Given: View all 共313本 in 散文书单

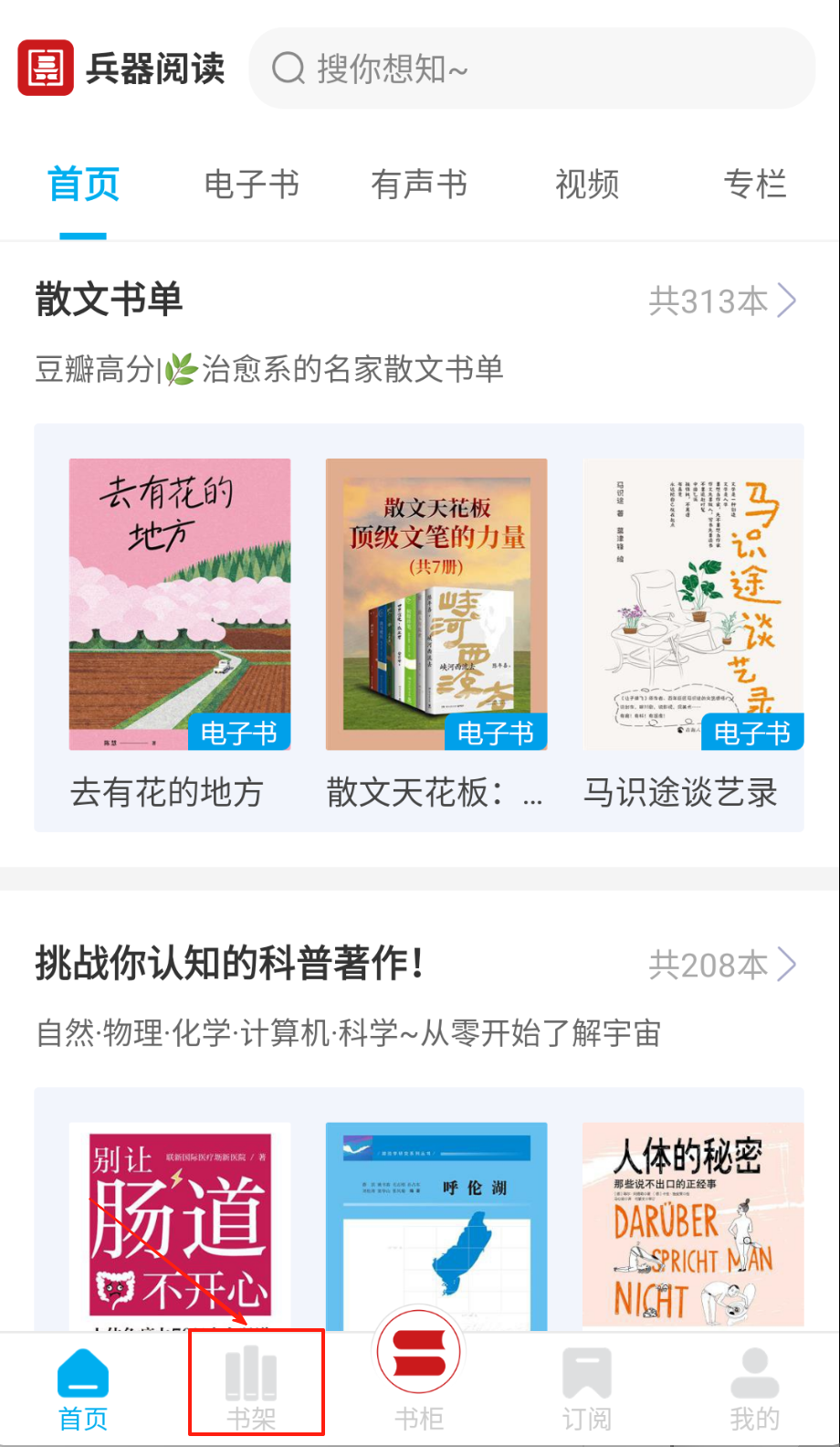Looking at the screenshot, I should tap(722, 301).
